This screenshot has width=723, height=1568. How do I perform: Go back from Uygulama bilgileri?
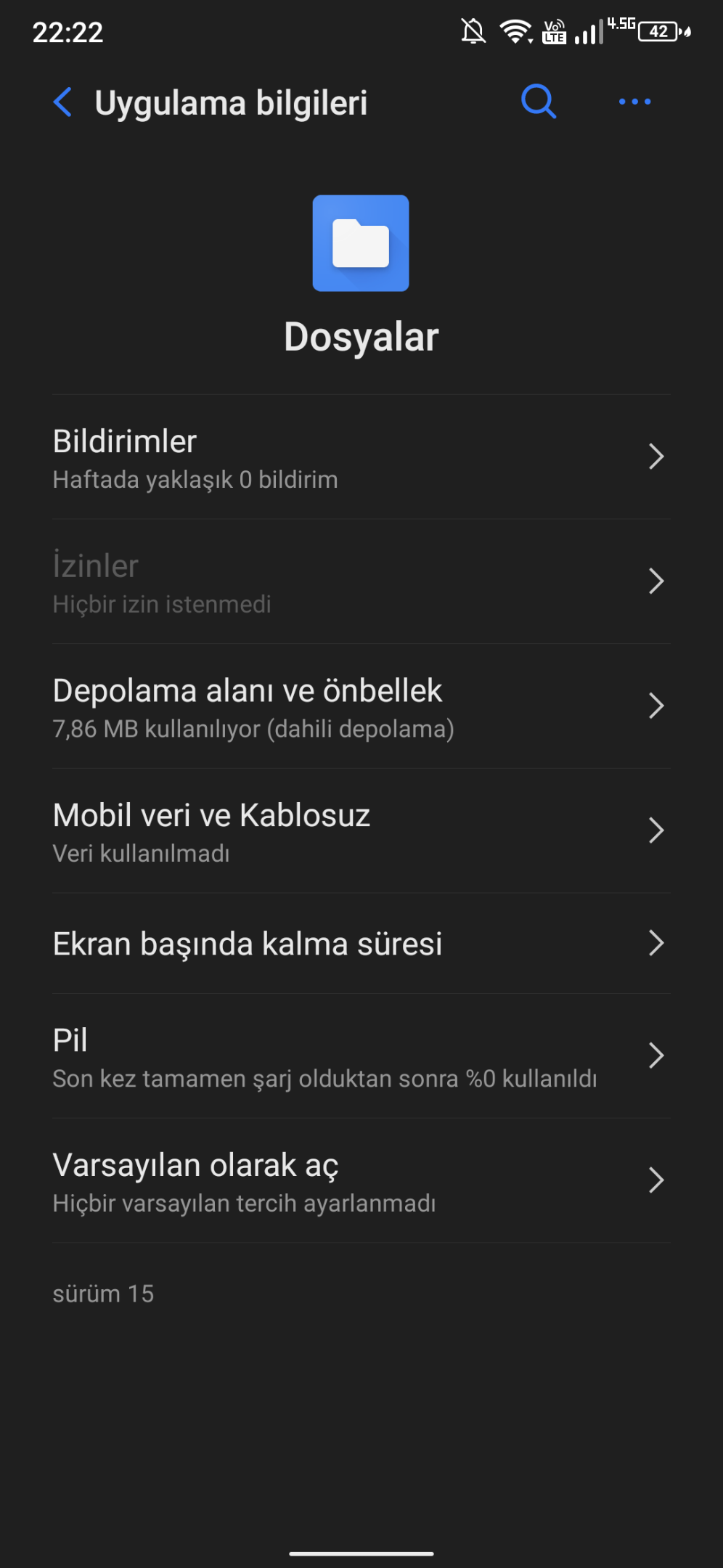coord(63,102)
